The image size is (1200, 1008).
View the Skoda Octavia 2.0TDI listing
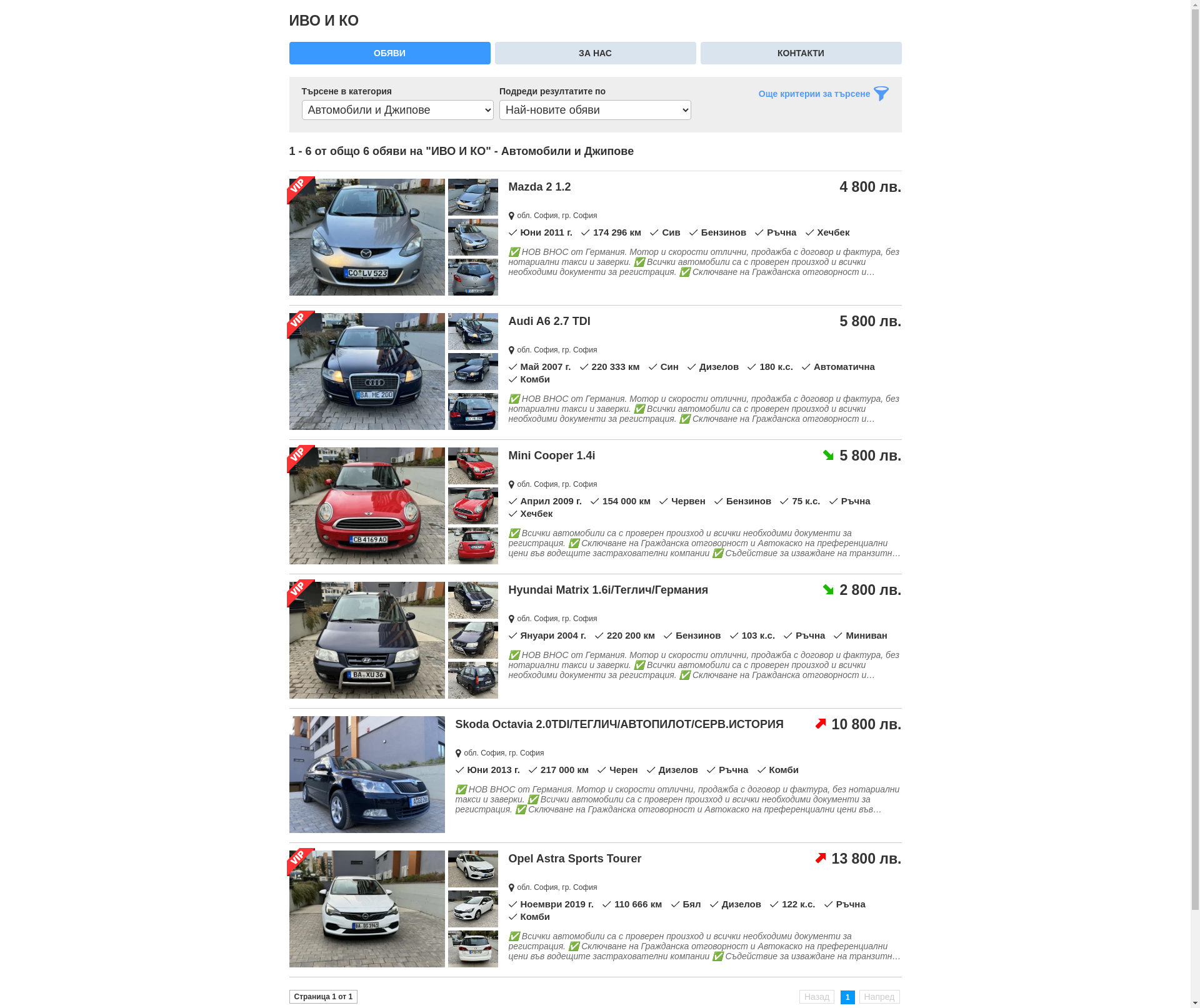click(619, 724)
